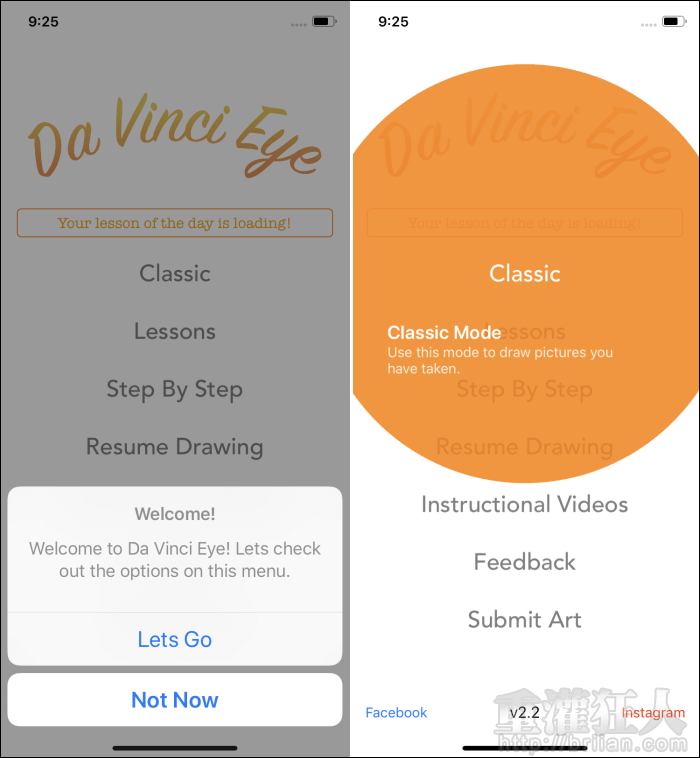Dismiss the welcome dialog with Not Now

[175, 700]
